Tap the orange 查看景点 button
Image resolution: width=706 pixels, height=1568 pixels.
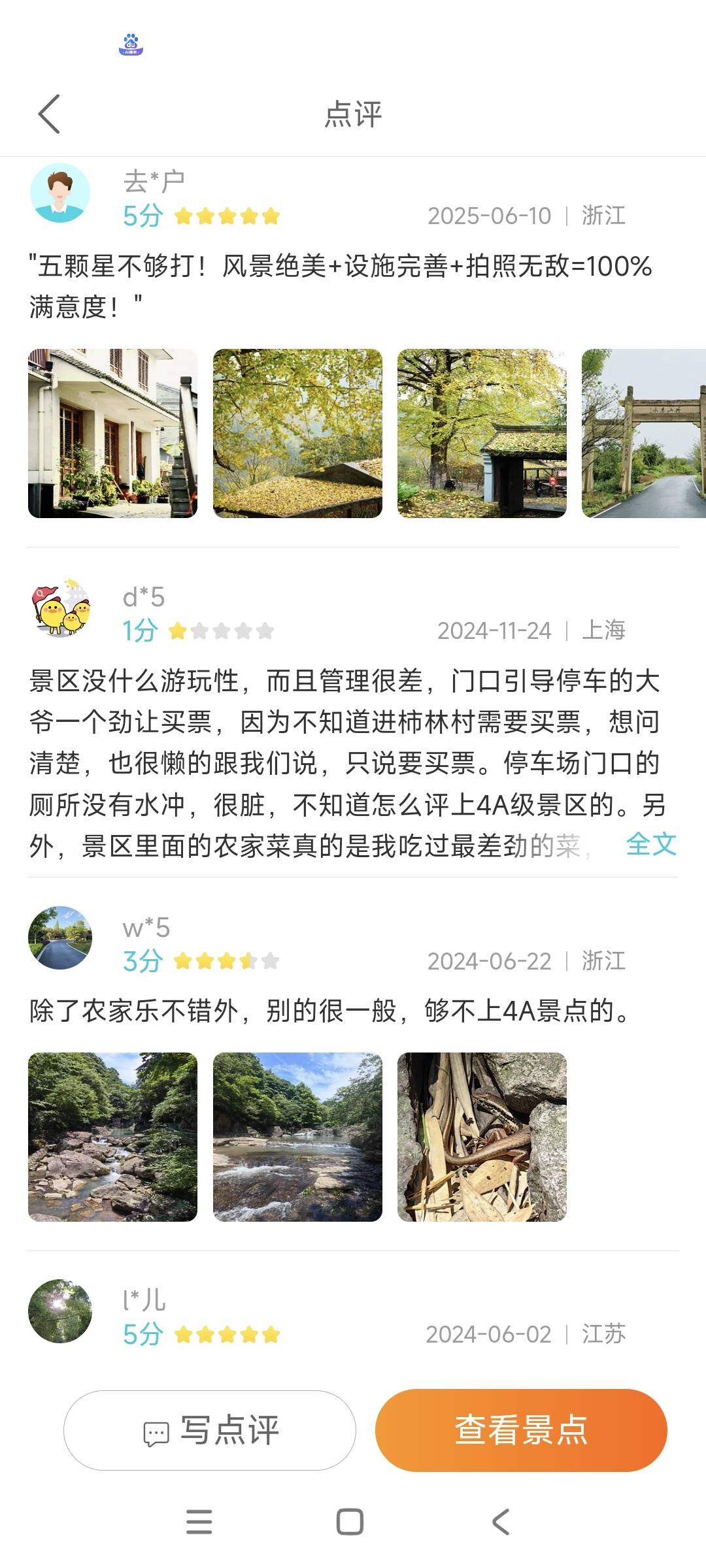click(521, 1430)
